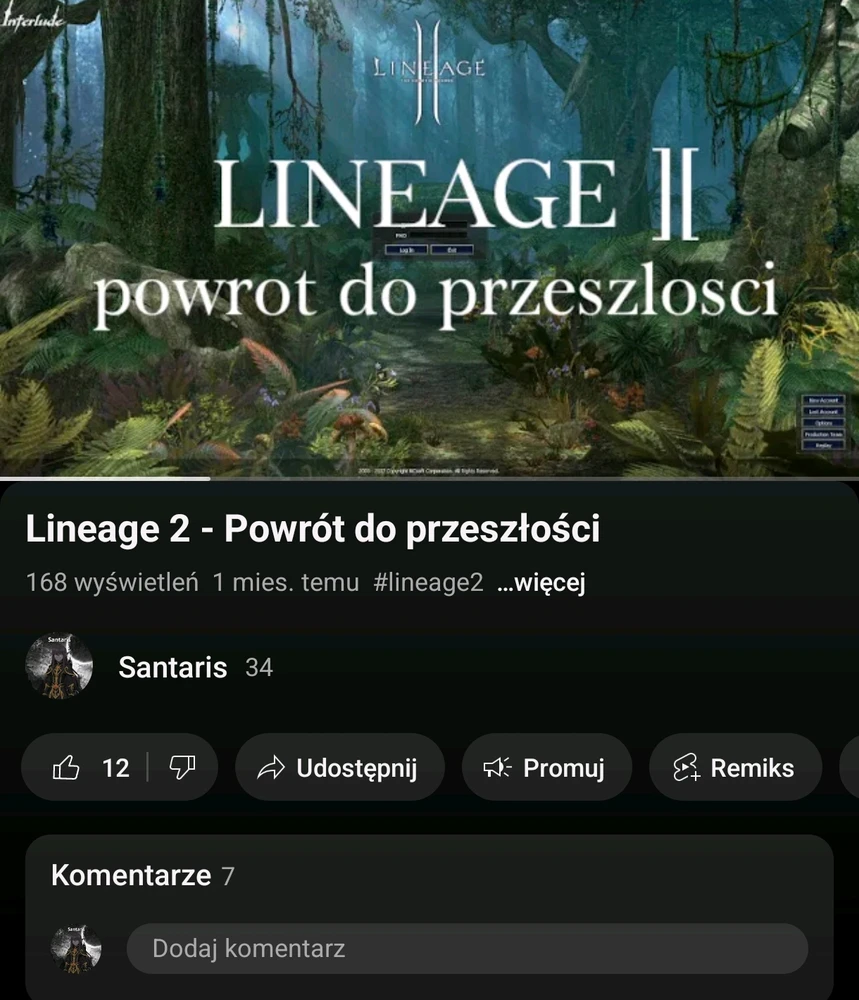
Task: Open the #lineage2 hashtag
Action: pyautogui.click(x=428, y=583)
